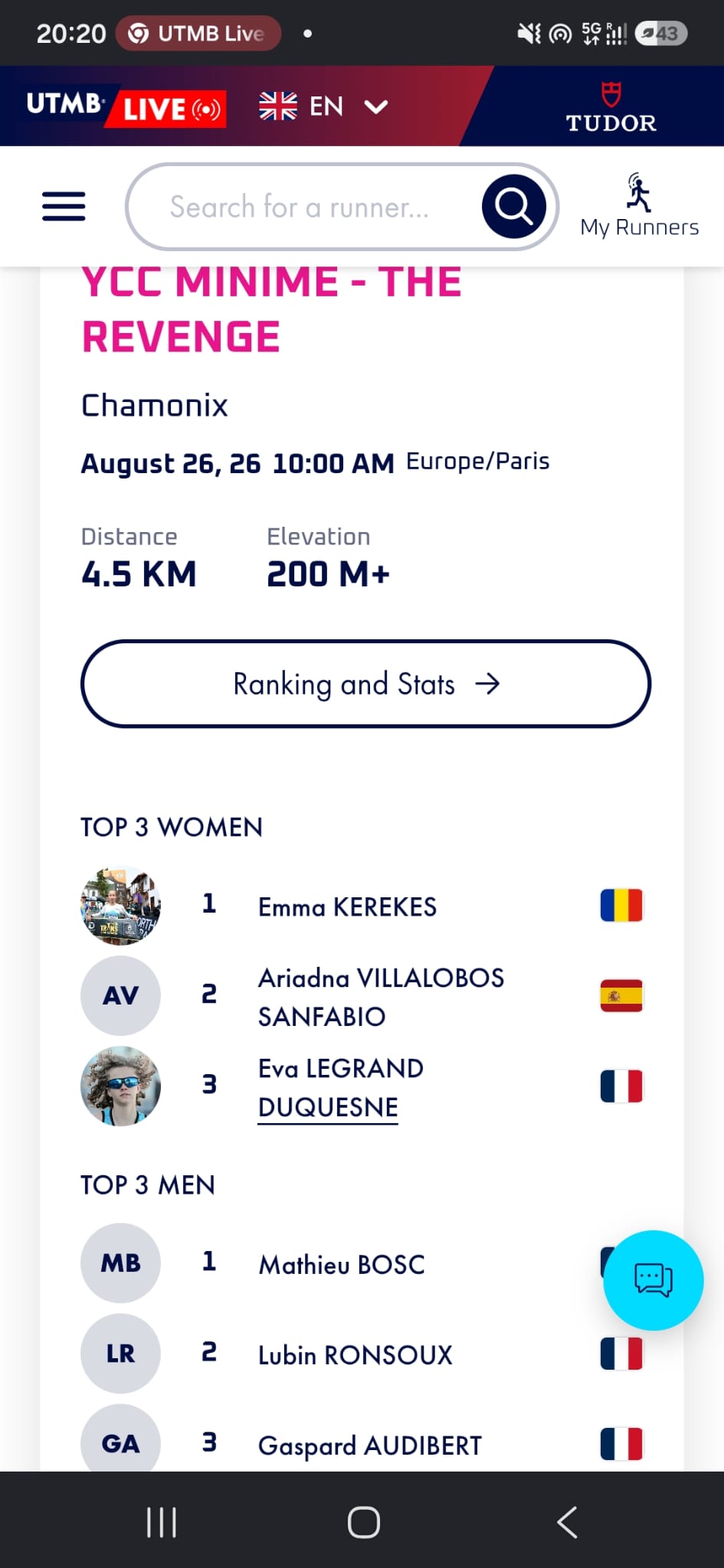Open the chat support bubble

tap(654, 1280)
